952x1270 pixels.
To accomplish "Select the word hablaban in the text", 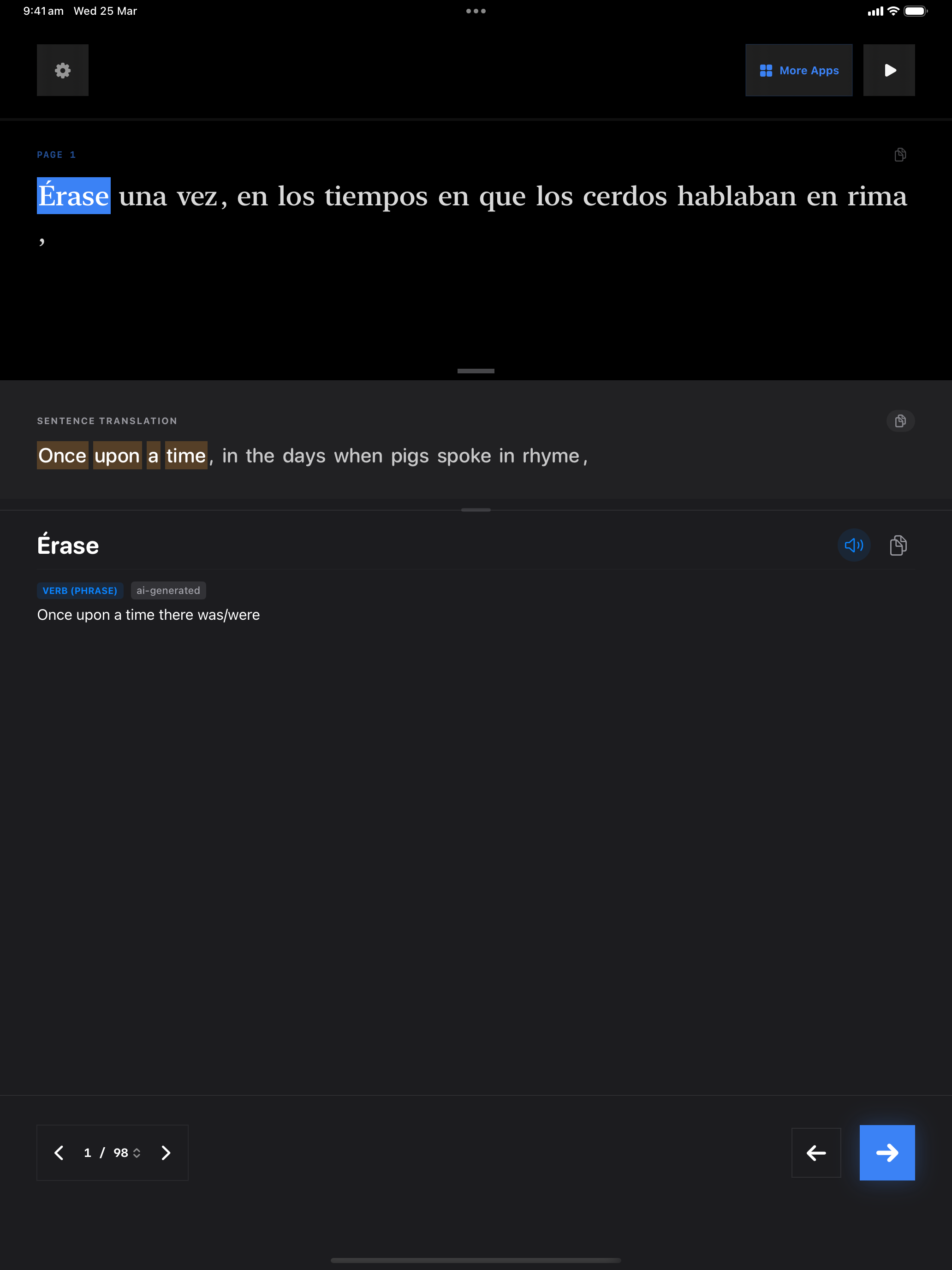I will pyautogui.click(x=736, y=196).
